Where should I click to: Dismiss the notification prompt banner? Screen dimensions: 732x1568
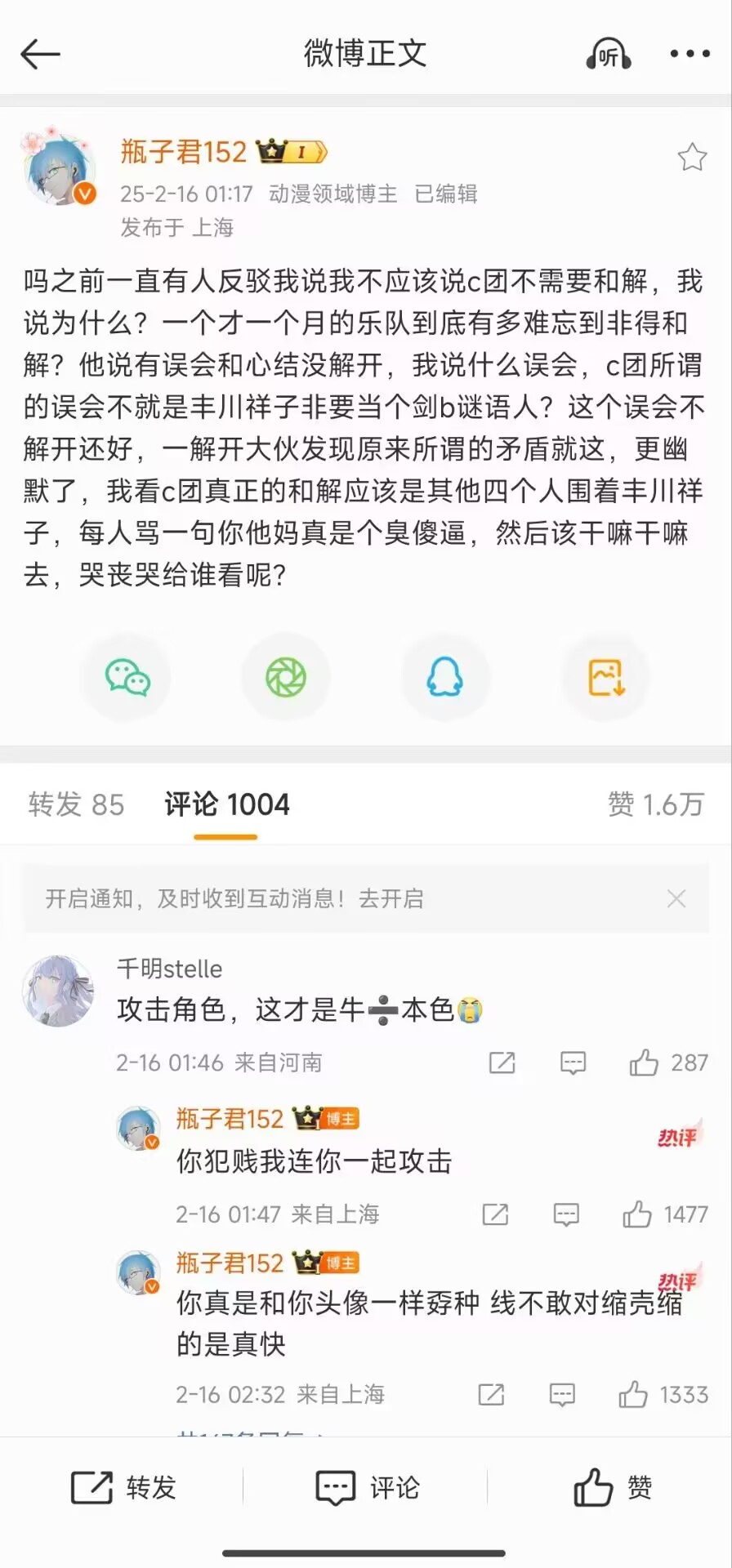coord(676,899)
